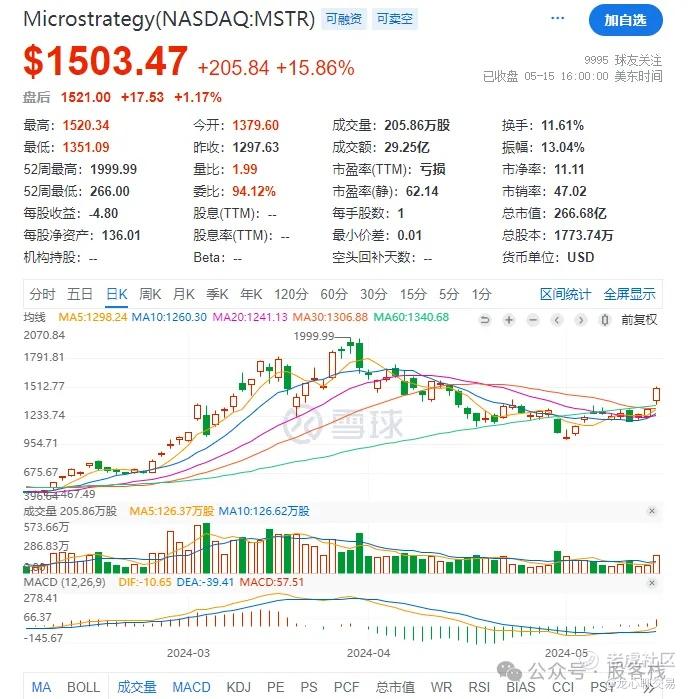This screenshot has width=688, height=699.
Task: Open the 前复权 adjustment dropdown
Action: tap(639, 319)
